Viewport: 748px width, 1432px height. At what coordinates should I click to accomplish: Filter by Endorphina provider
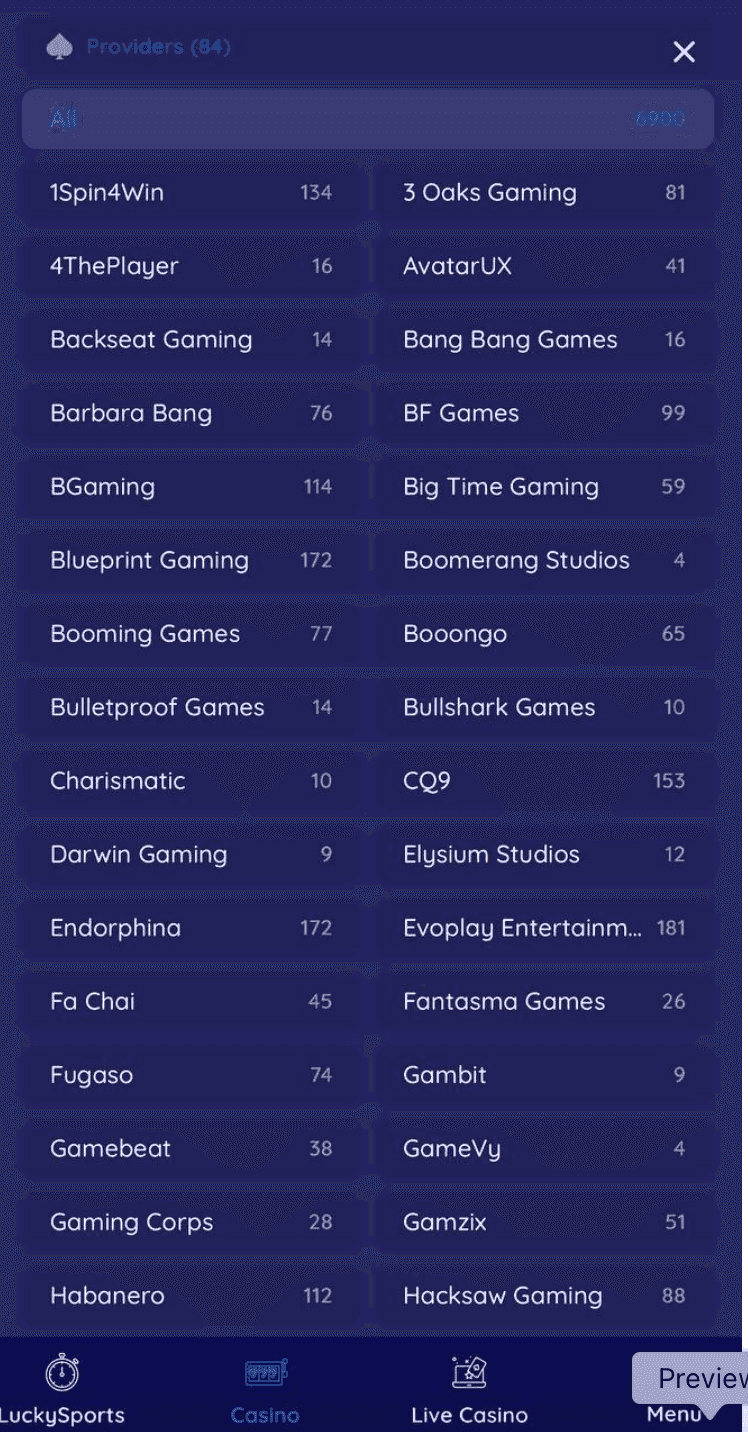tap(189, 928)
